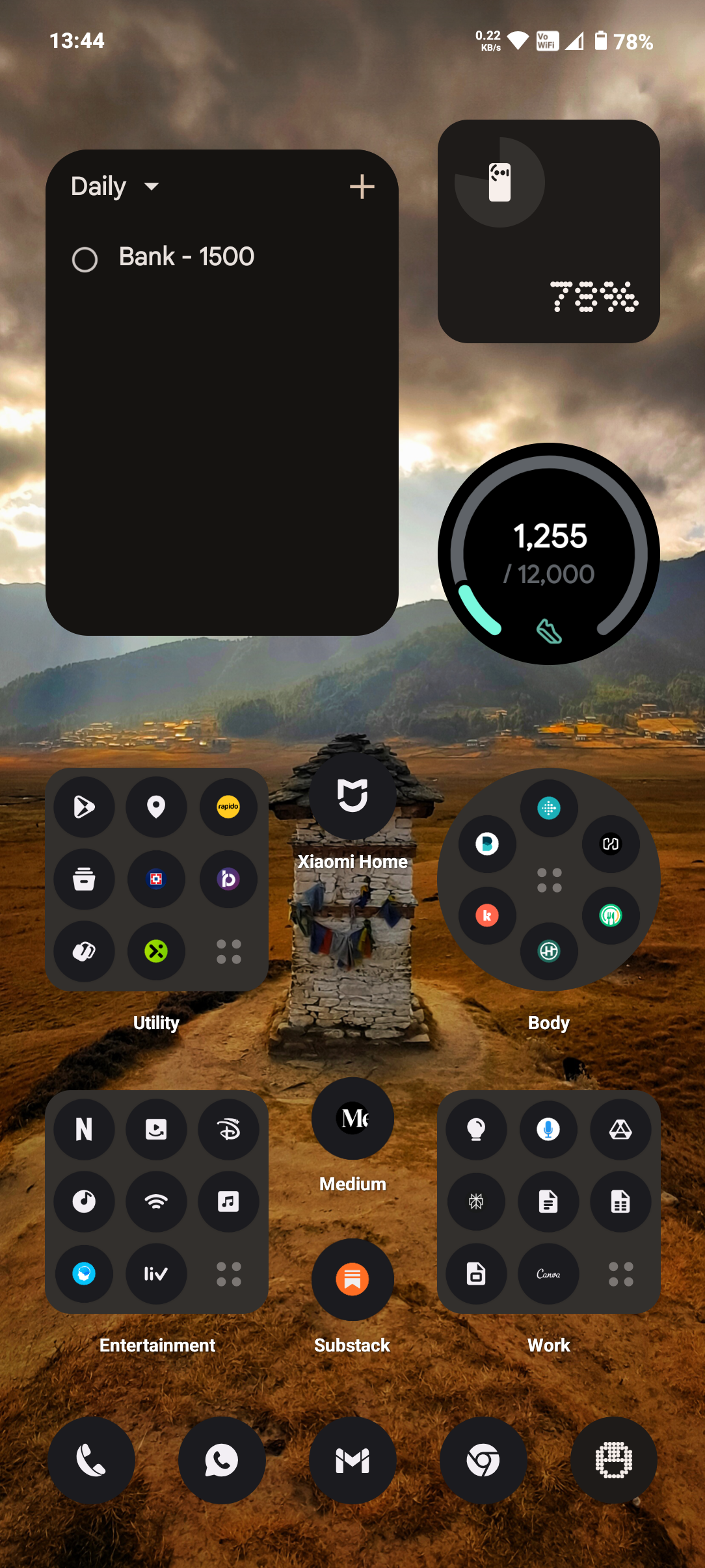Launch Fitbit from the Body folder
The height and width of the screenshot is (1568, 705).
coord(548,808)
